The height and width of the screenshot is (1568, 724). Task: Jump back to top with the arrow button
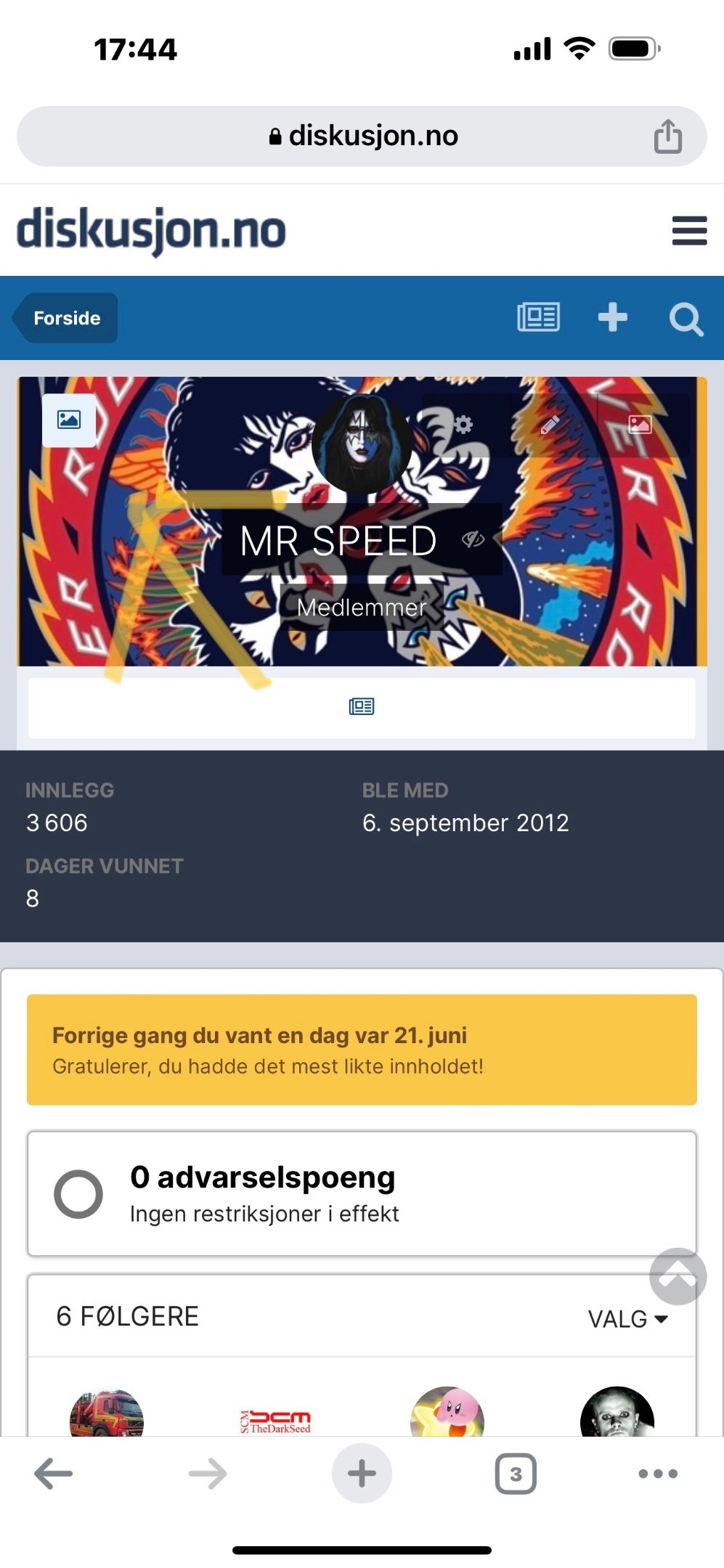(678, 1276)
